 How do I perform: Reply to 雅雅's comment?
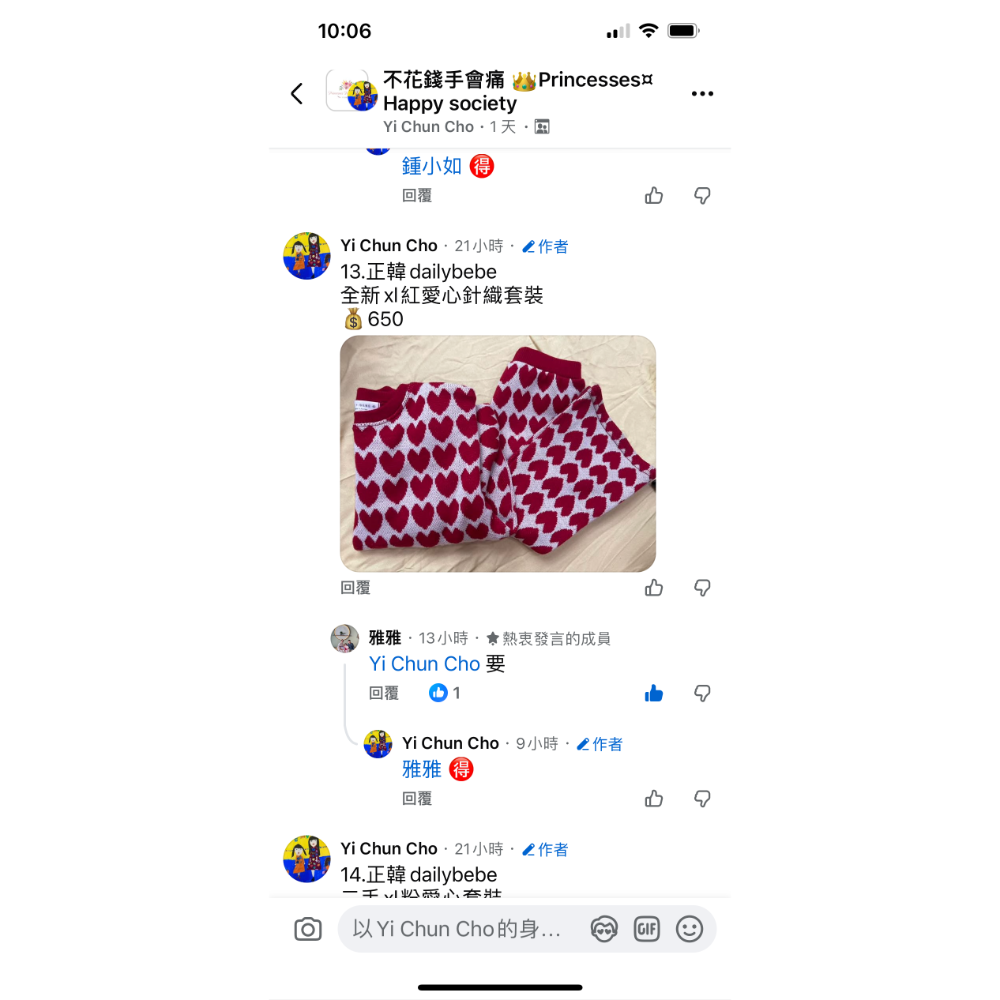384,693
